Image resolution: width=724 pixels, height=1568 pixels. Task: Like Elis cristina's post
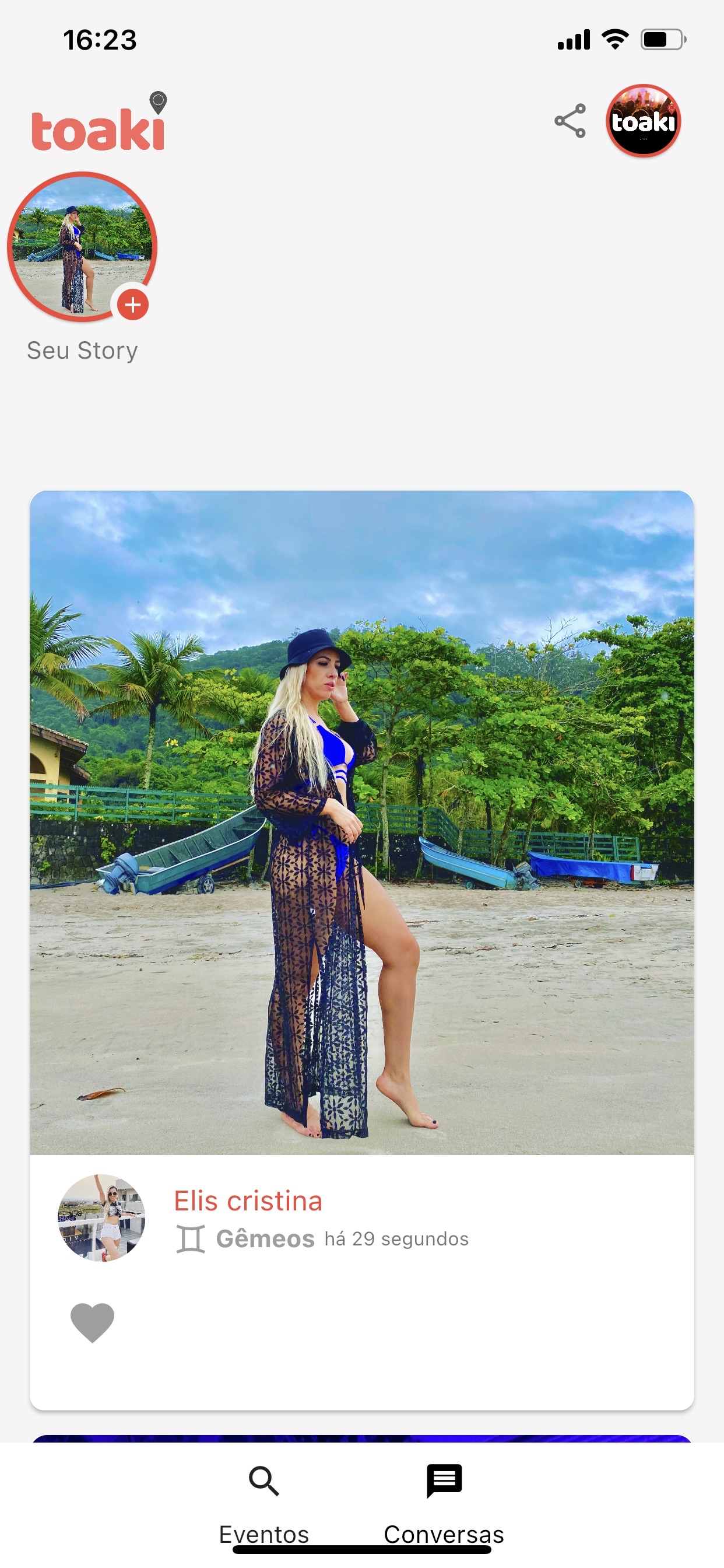93,1322
